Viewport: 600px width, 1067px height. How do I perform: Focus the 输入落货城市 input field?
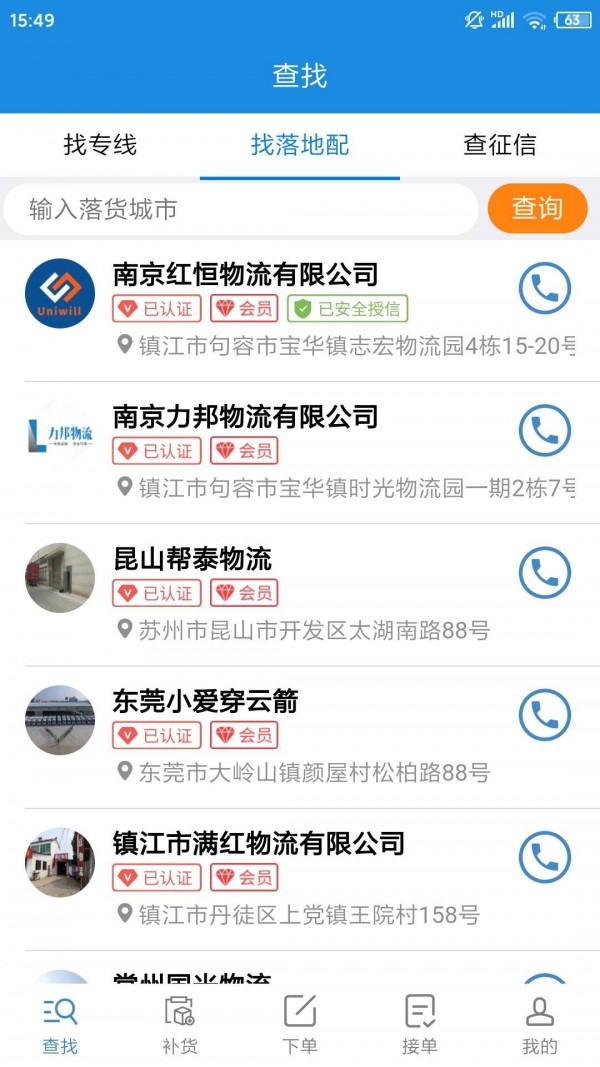(240, 209)
